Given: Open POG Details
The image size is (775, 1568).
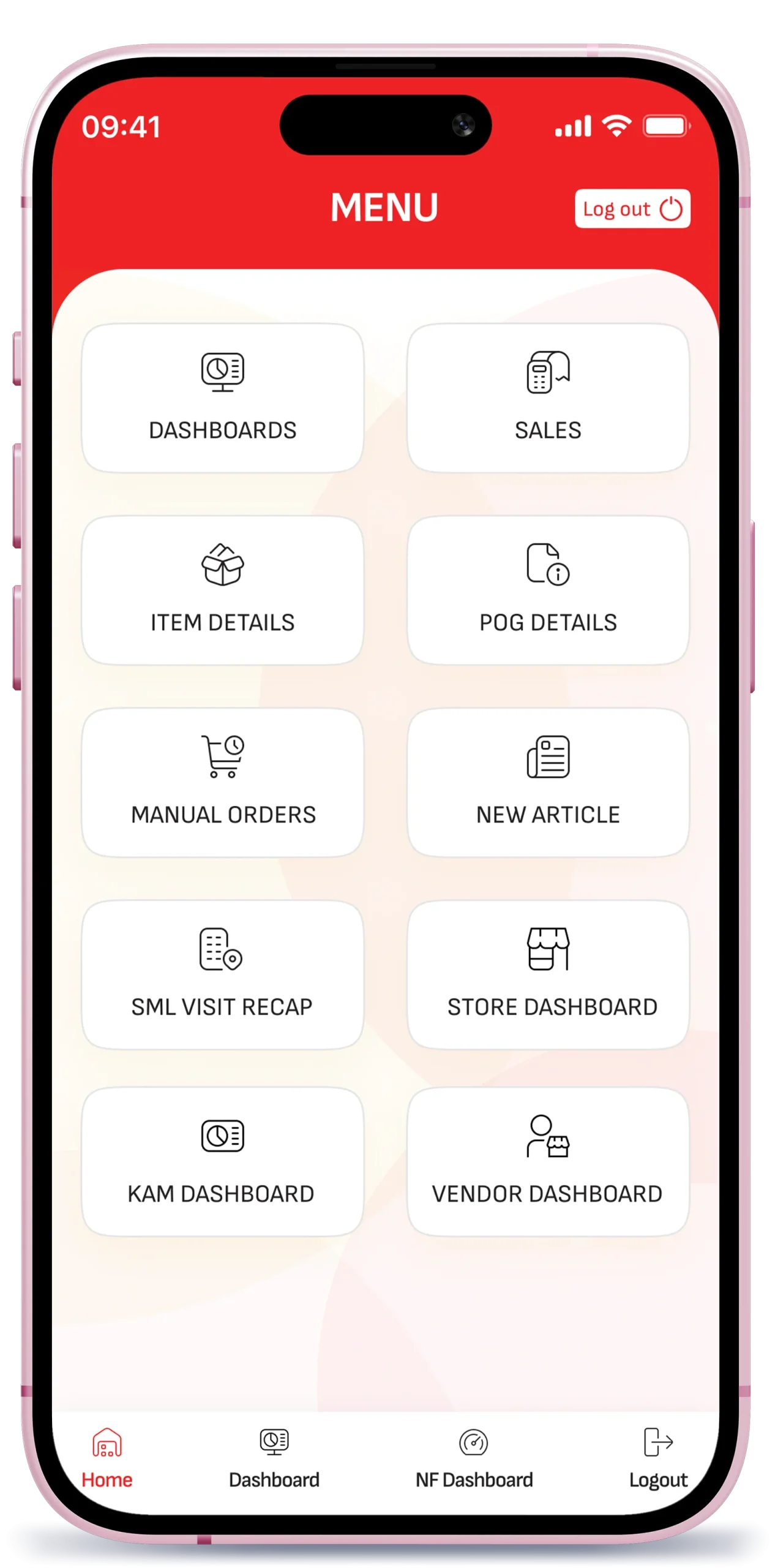Looking at the screenshot, I should pyautogui.click(x=548, y=590).
